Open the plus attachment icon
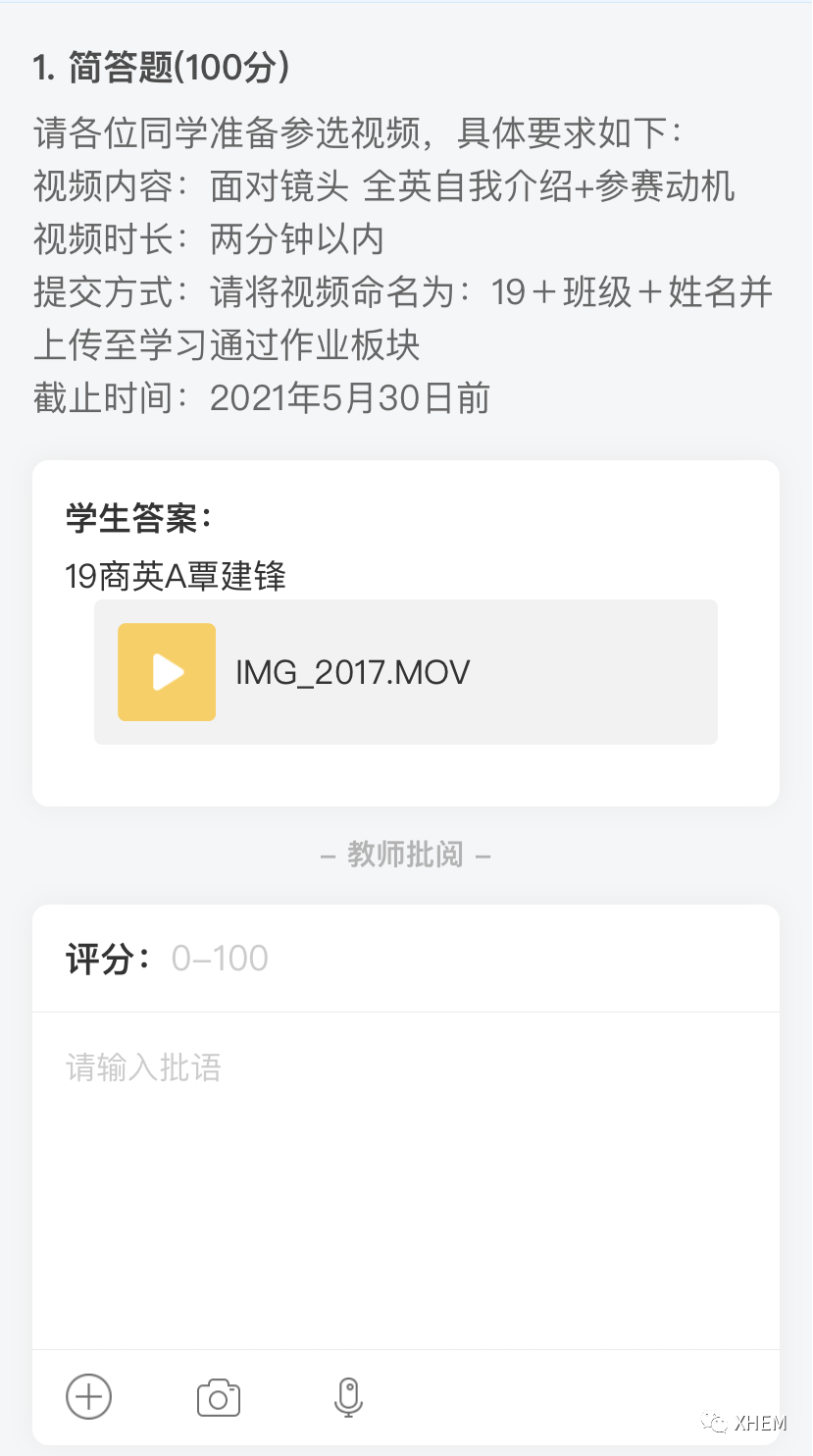Screen dimensions: 813x1456 [89, 1396]
